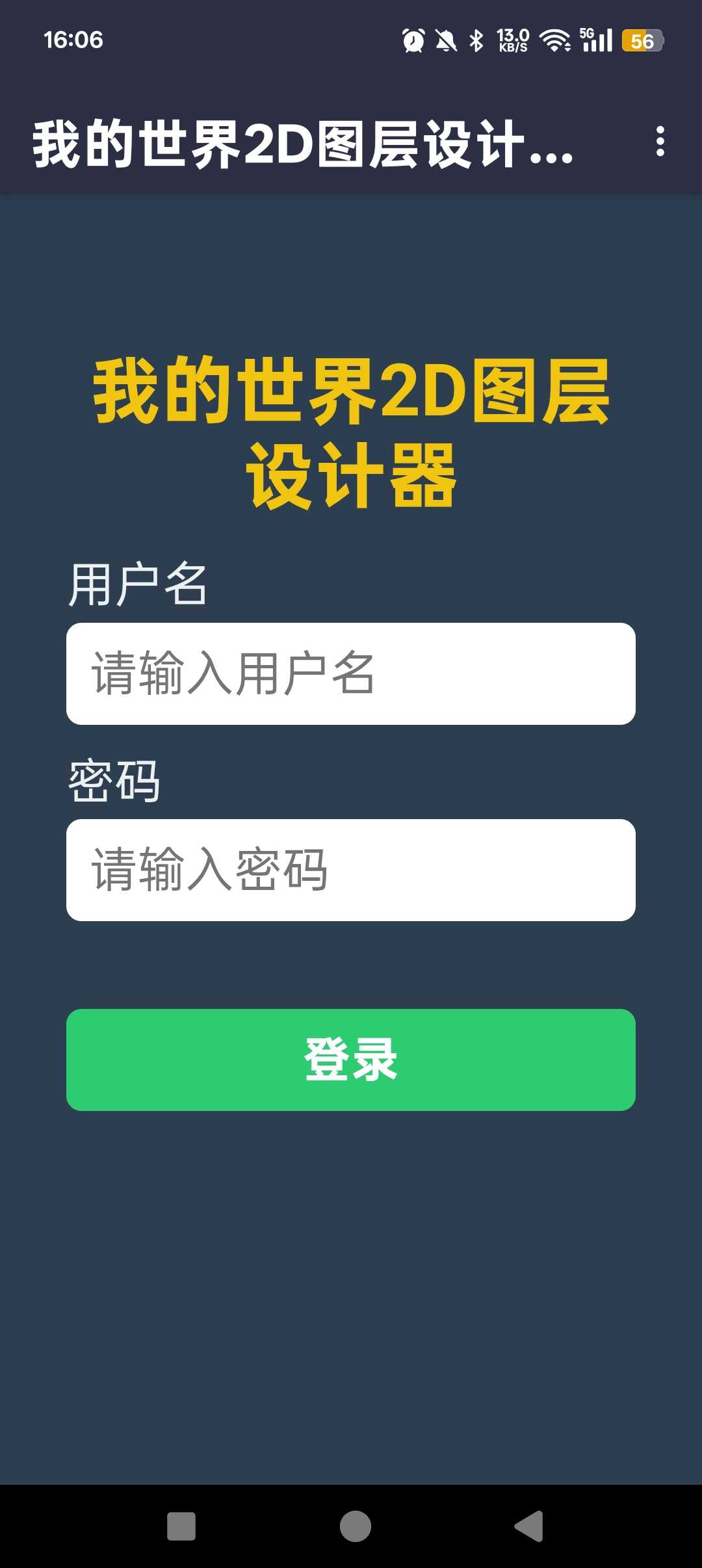Tap the green 登录 login button
The height and width of the screenshot is (1568, 702).
click(x=351, y=1060)
